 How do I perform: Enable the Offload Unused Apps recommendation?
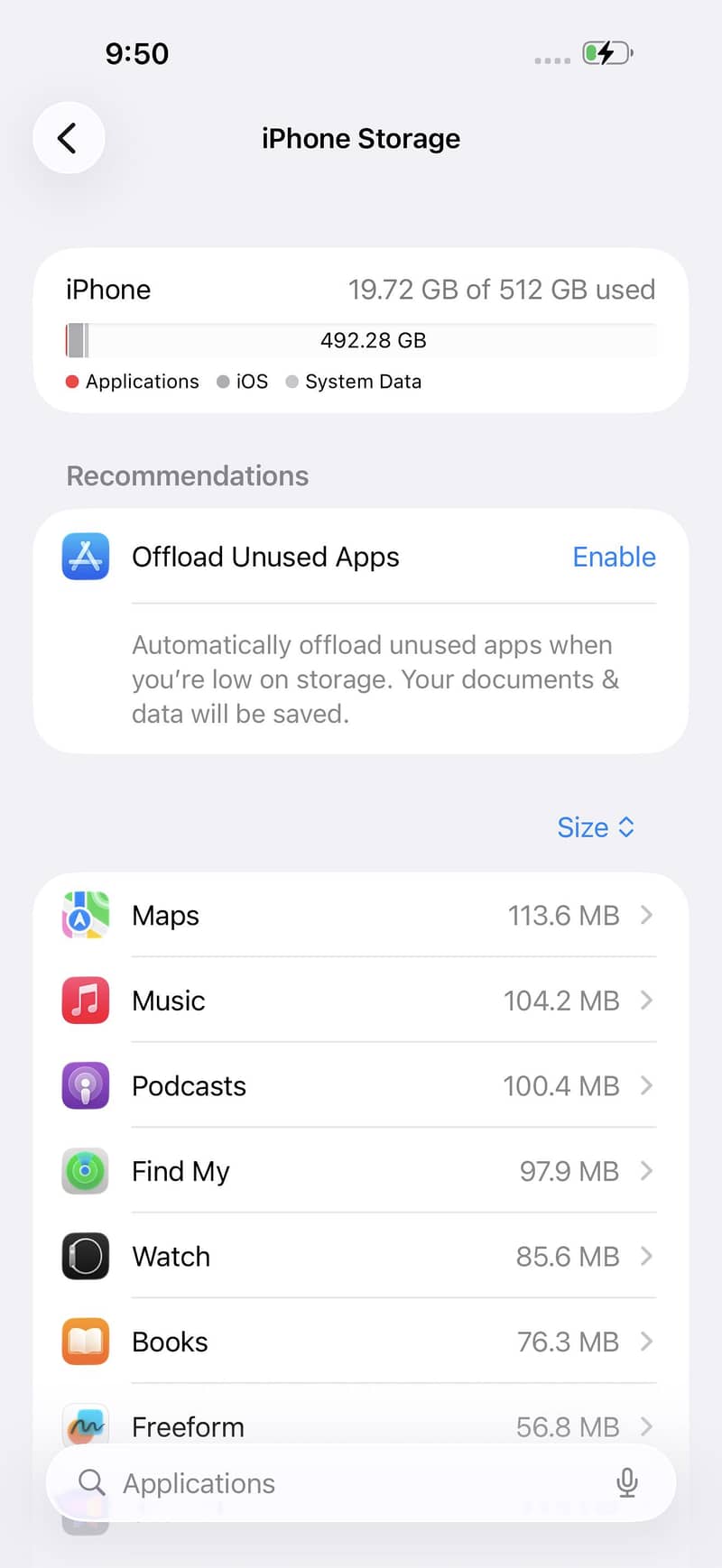point(614,556)
